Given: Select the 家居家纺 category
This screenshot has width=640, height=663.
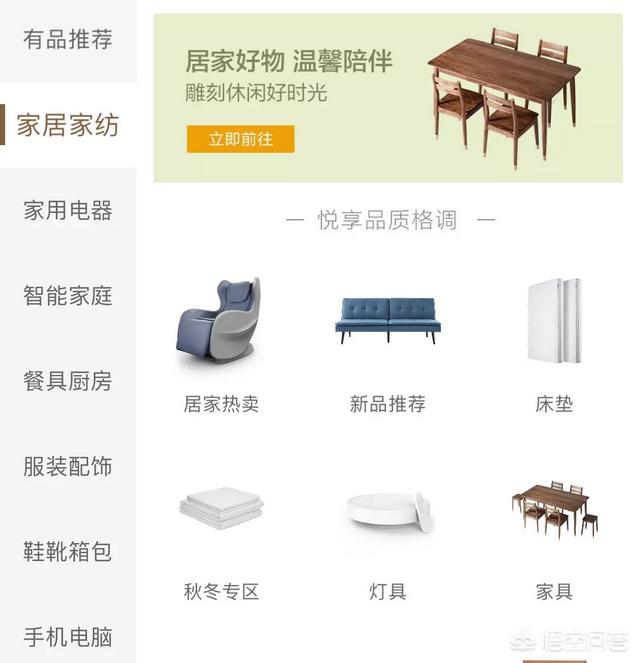Looking at the screenshot, I should 68,125.
